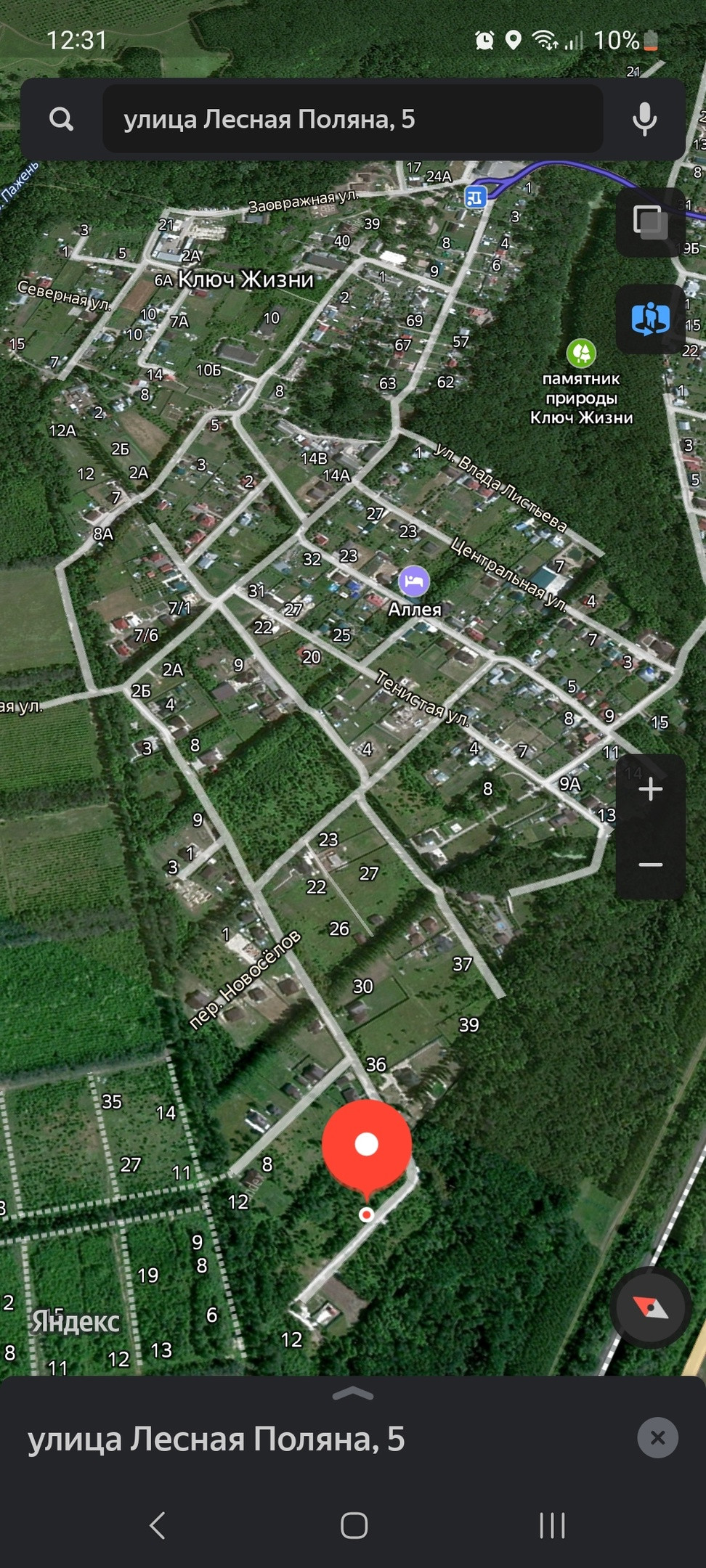Expand the address details panel handle

(352, 1394)
